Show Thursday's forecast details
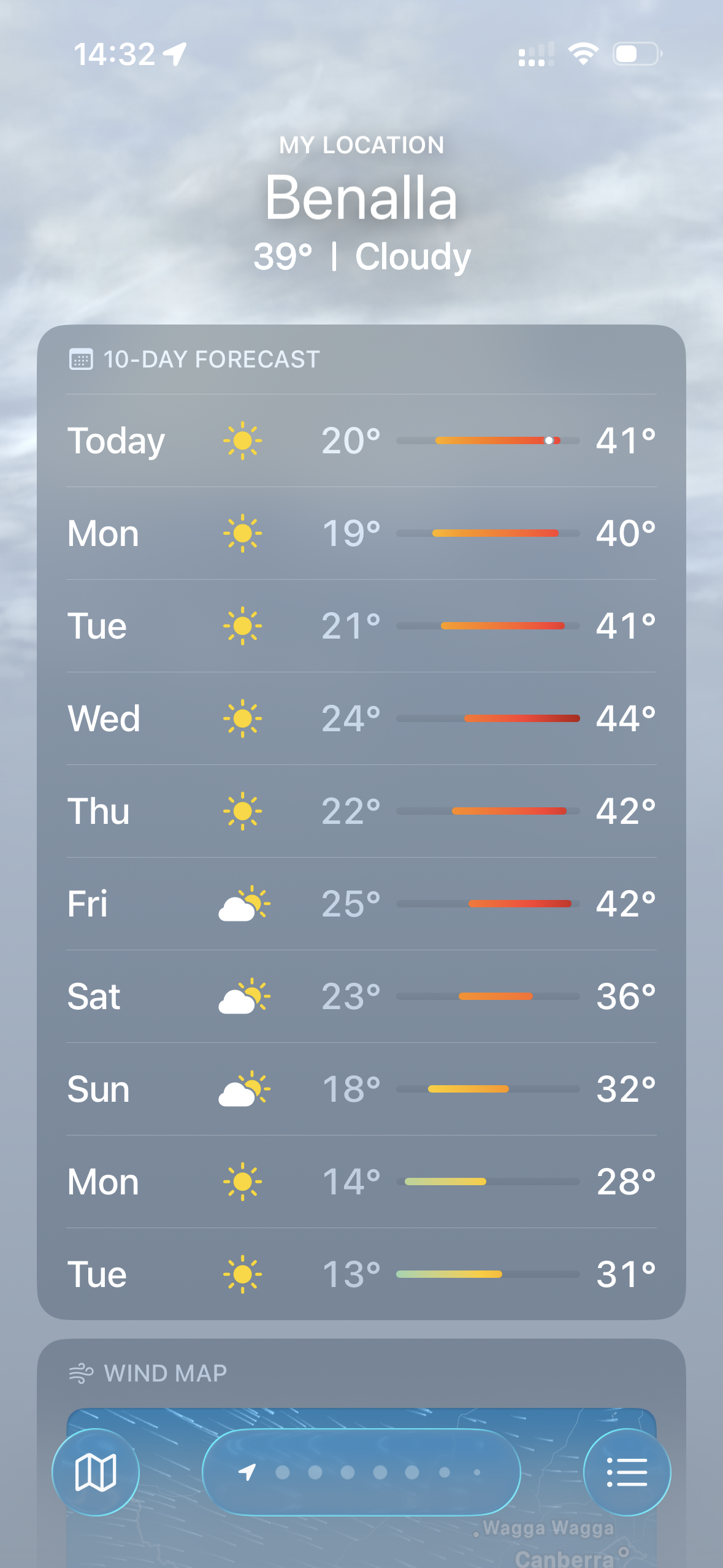Viewport: 723px width, 1568px height. point(361,811)
